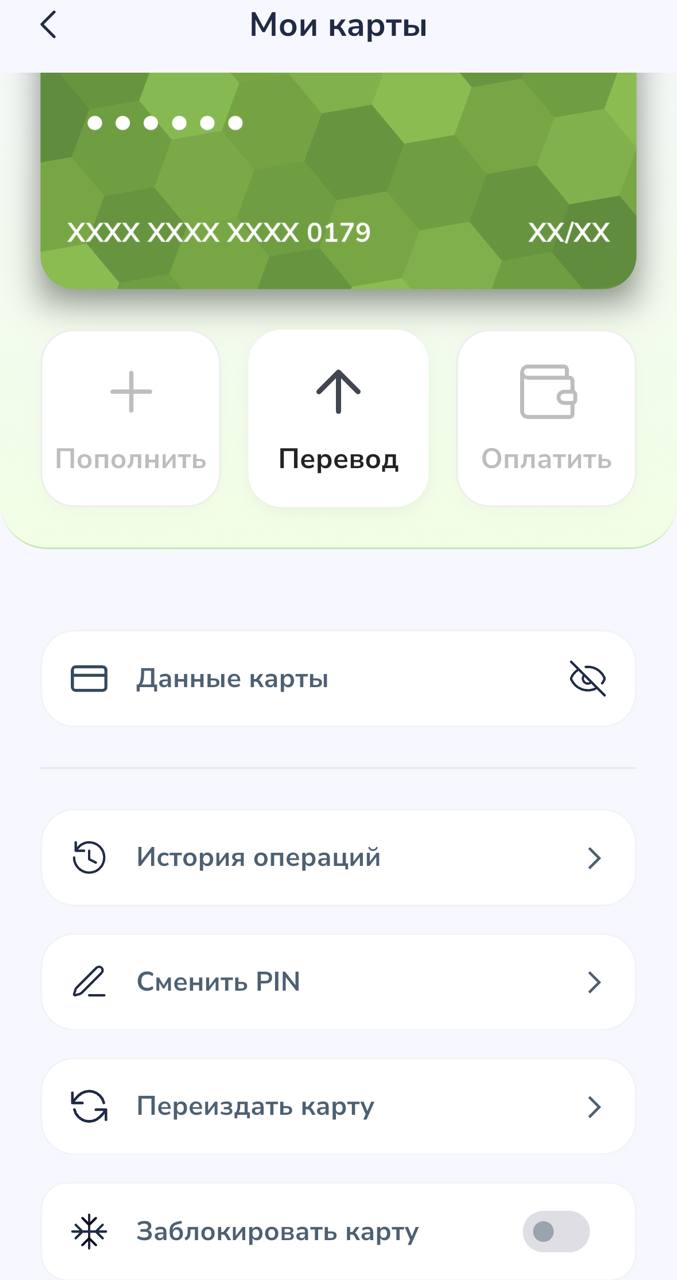Image resolution: width=677 pixels, height=1280 pixels.
Task: Enable the Заблокировать карту switch
Action: pos(556,1232)
